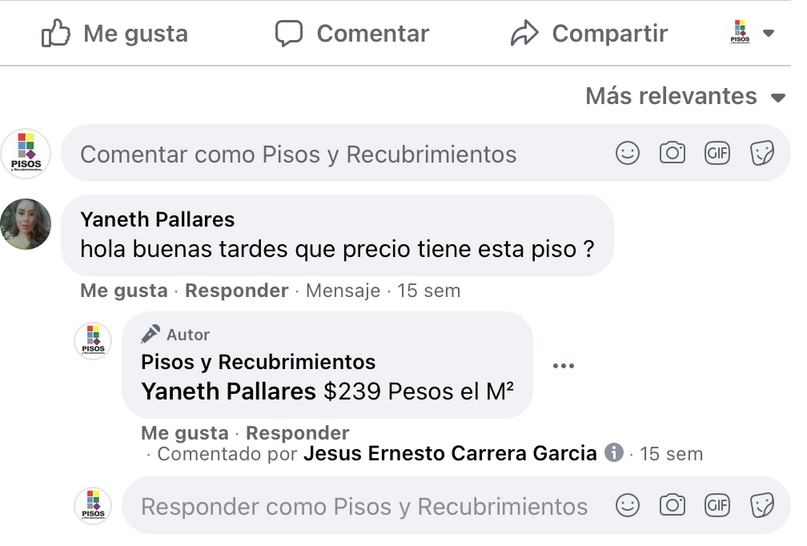This screenshot has width=807, height=546.
Task: Like the Pisos y Recubrimientos reply
Action: coord(185,433)
